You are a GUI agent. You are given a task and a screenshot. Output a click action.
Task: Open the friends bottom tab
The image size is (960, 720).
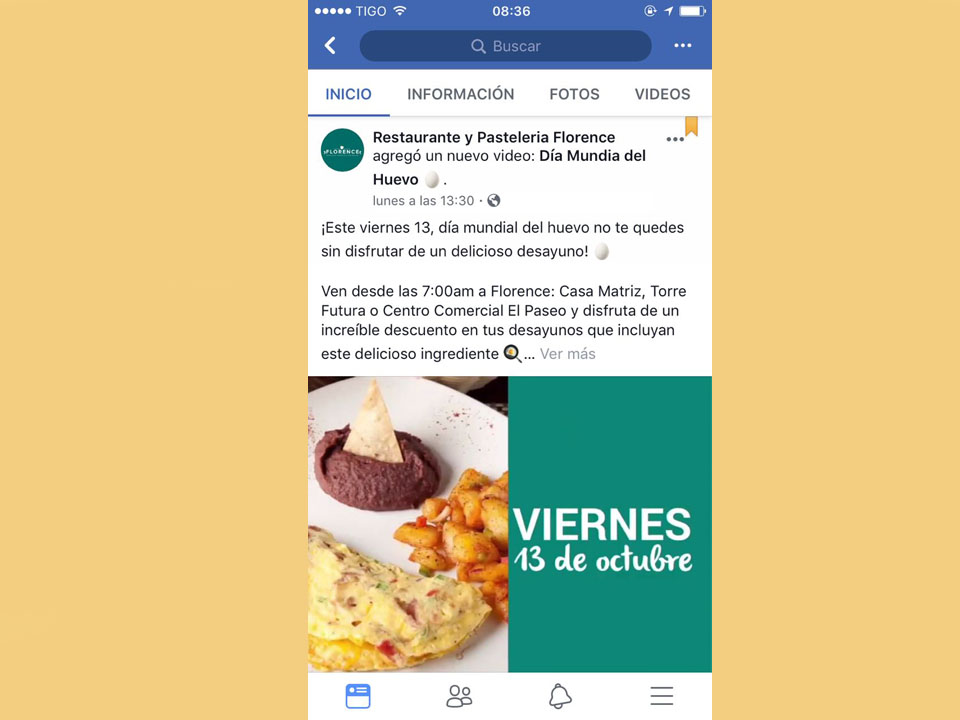click(459, 696)
